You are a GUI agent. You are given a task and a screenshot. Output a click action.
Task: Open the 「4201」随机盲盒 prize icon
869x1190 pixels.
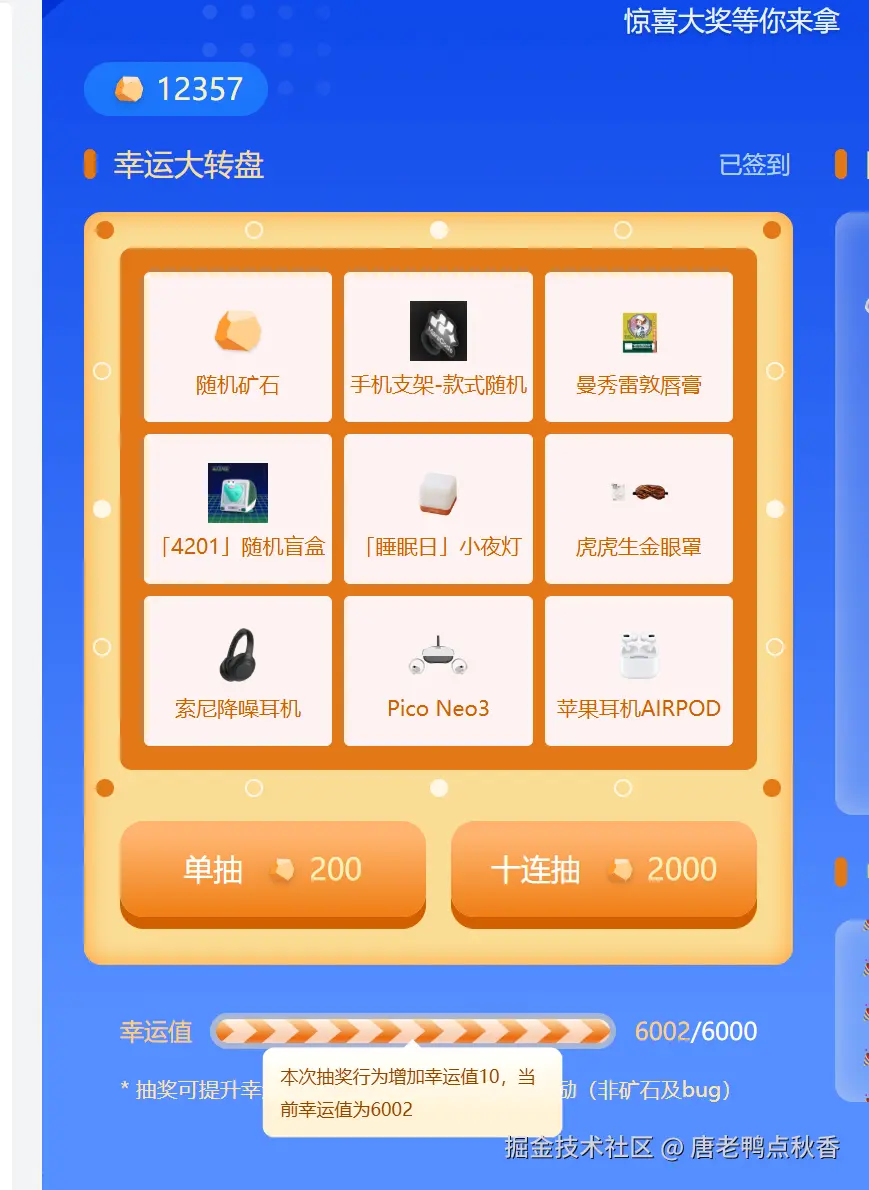click(x=237, y=493)
